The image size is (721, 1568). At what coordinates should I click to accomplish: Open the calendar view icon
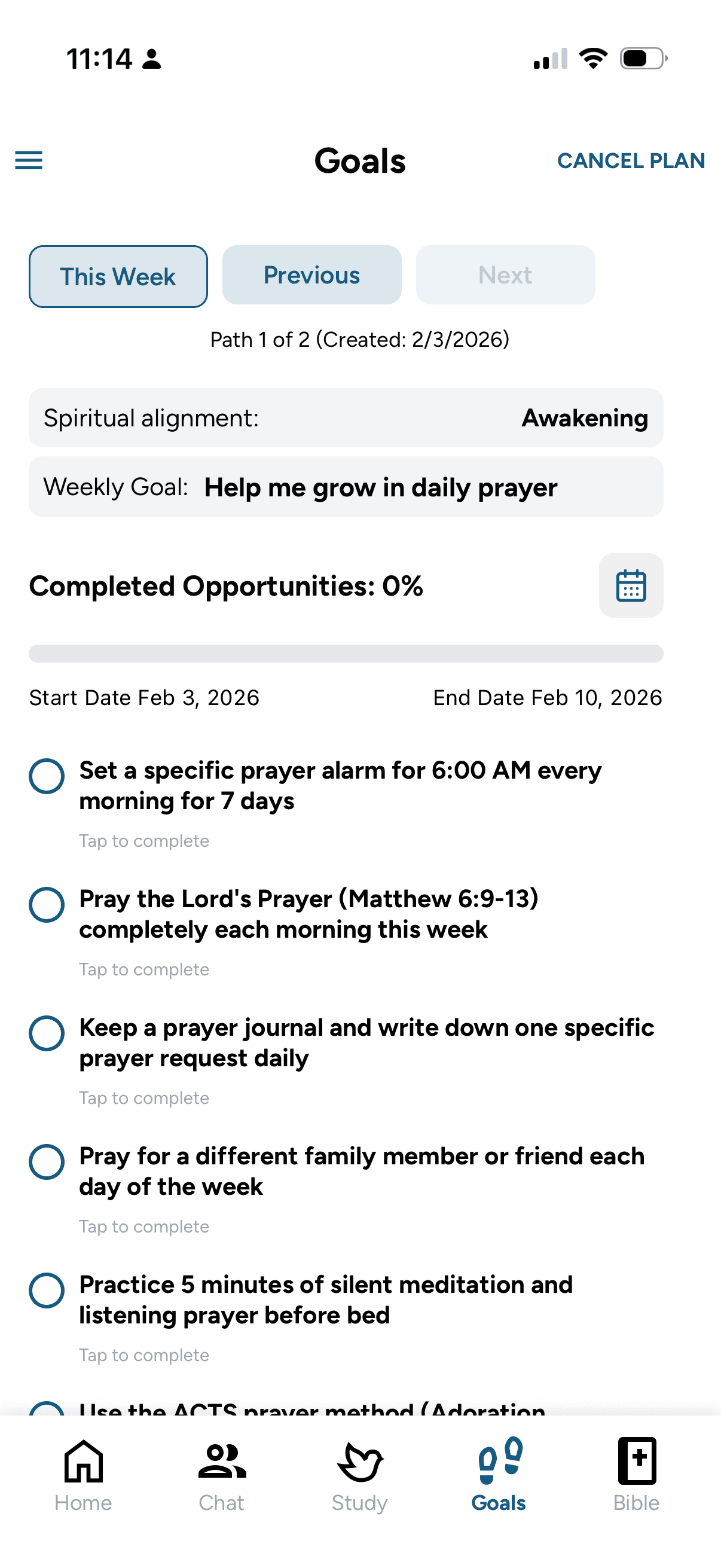[630, 585]
